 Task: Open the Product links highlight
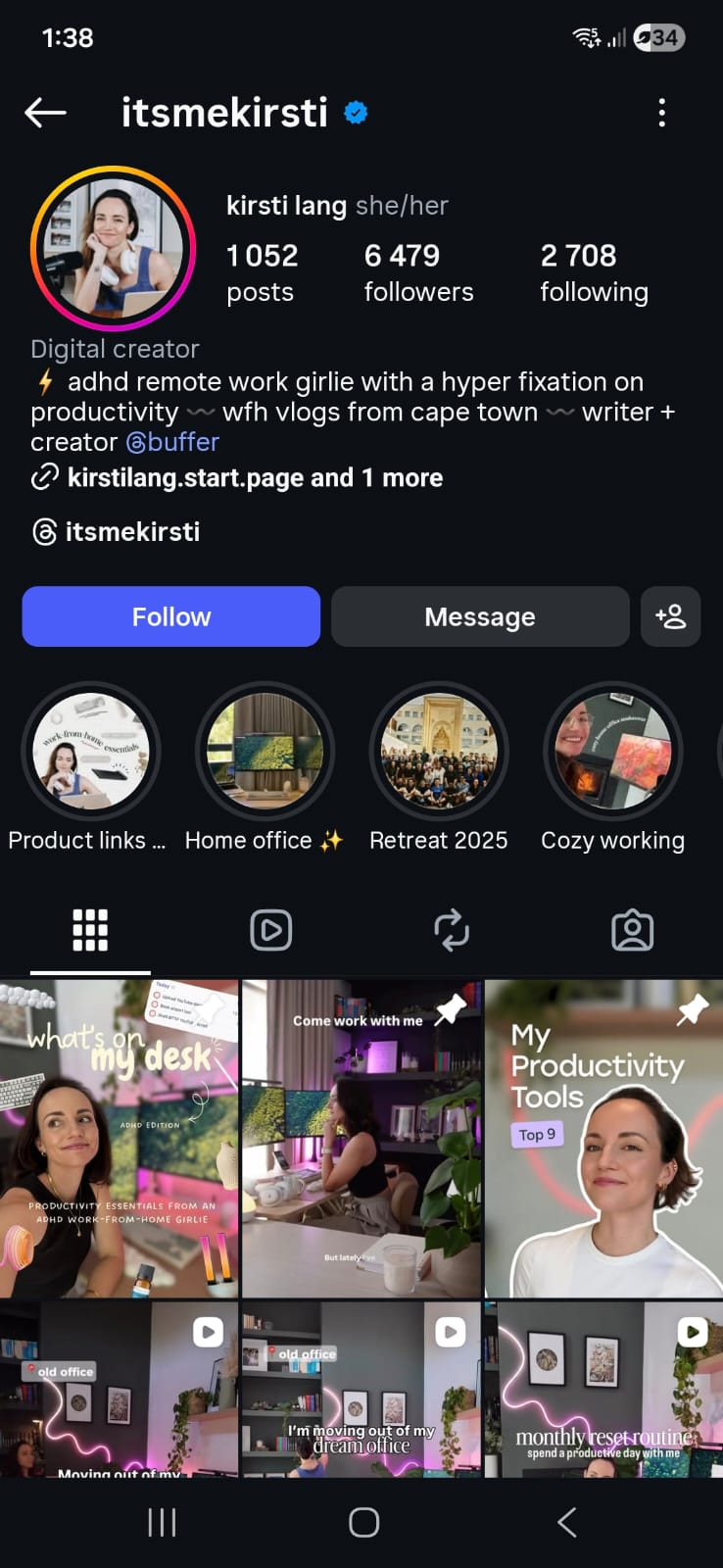tap(90, 751)
